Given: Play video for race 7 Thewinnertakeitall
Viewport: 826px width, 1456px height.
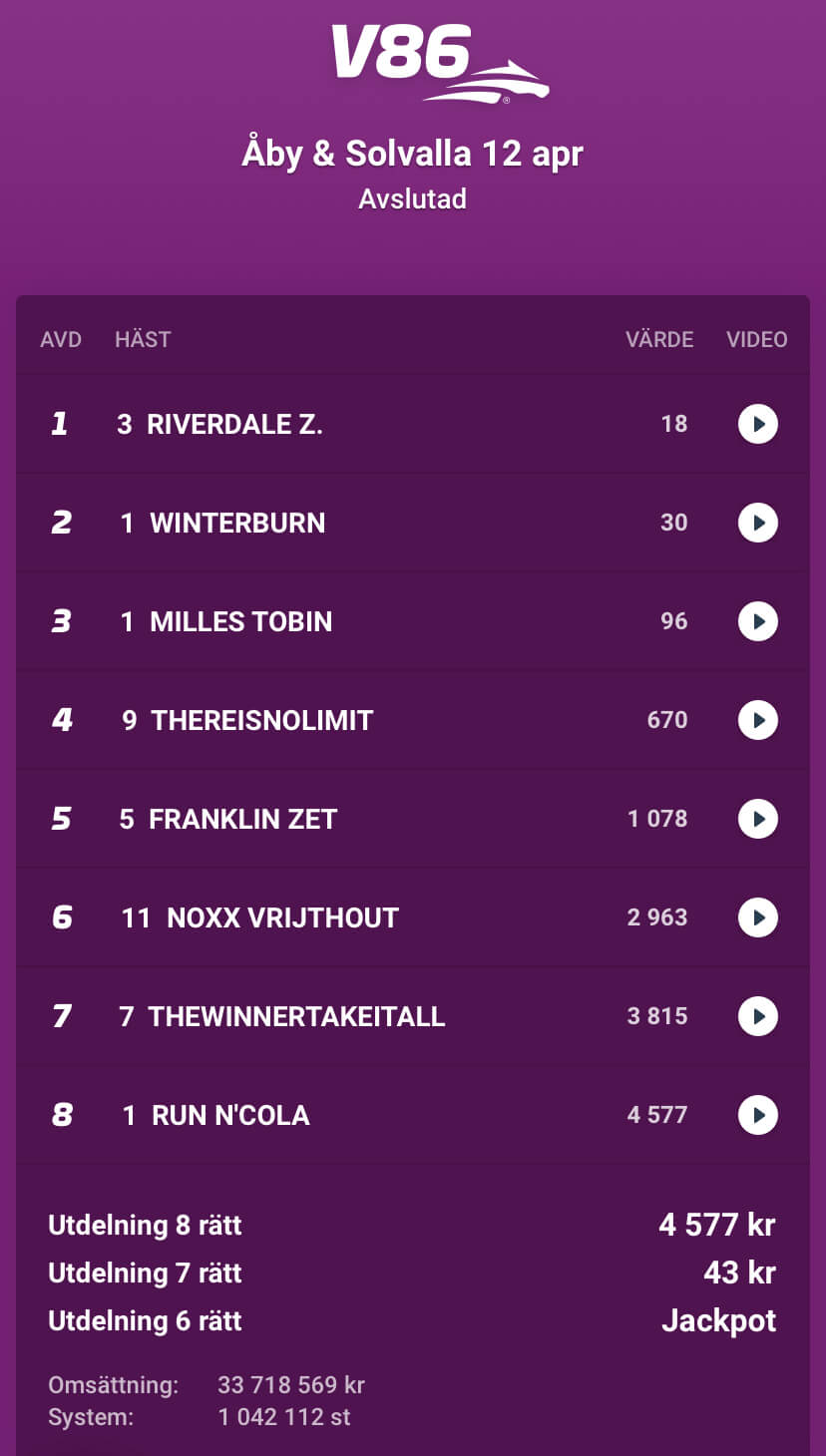Looking at the screenshot, I should point(758,1015).
